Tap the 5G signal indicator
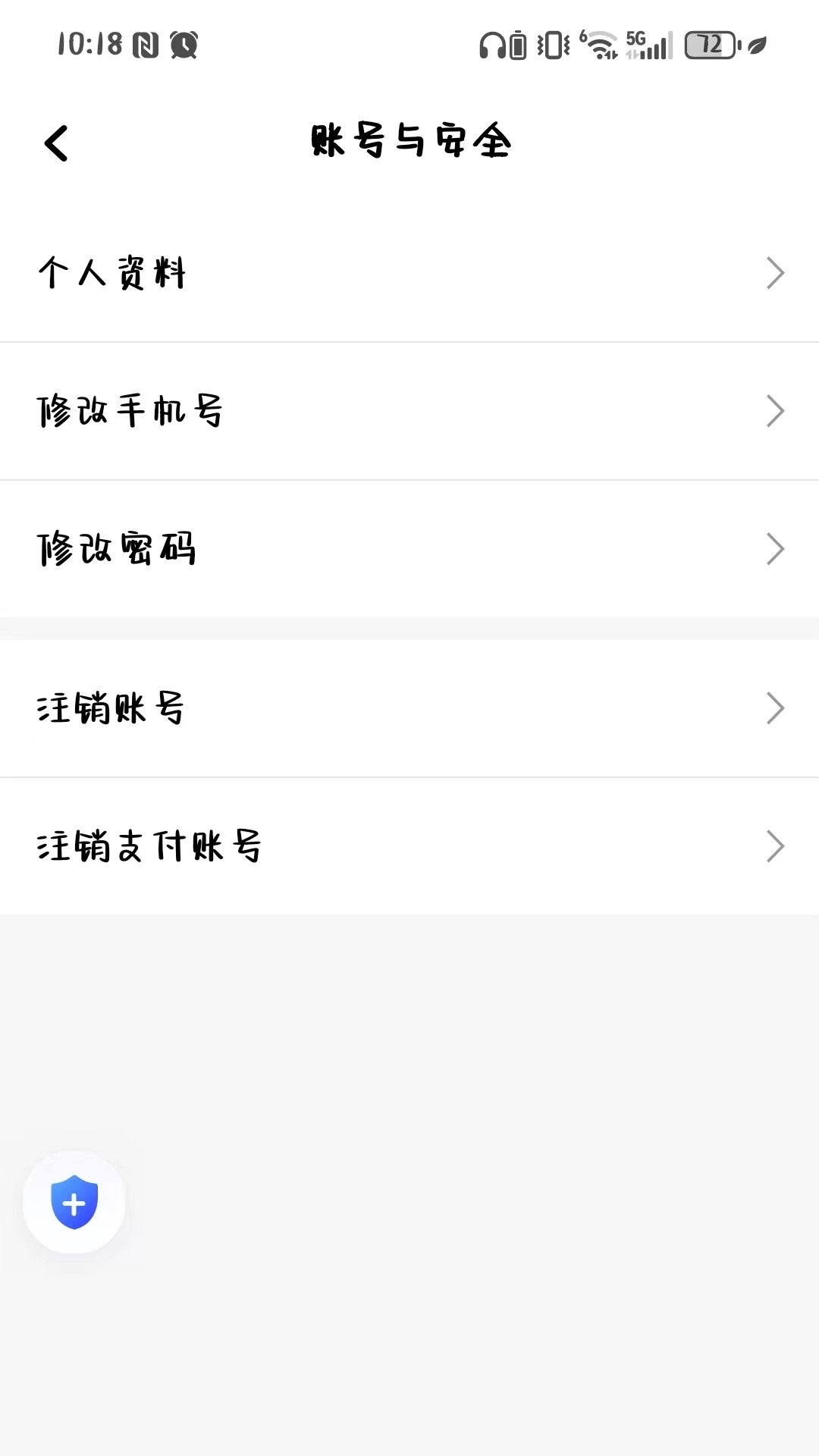Screen dimensions: 819x1456 [641, 45]
